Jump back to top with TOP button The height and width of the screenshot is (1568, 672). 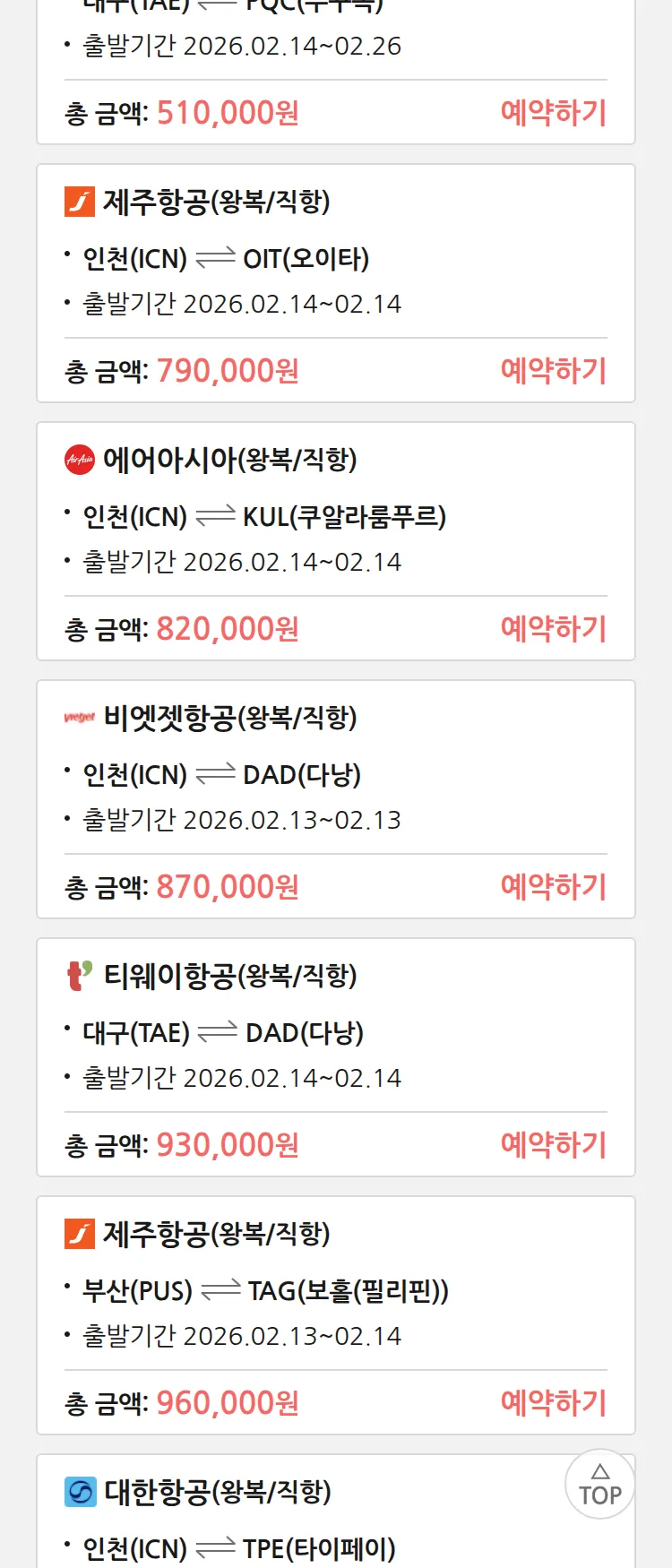pyautogui.click(x=599, y=1485)
